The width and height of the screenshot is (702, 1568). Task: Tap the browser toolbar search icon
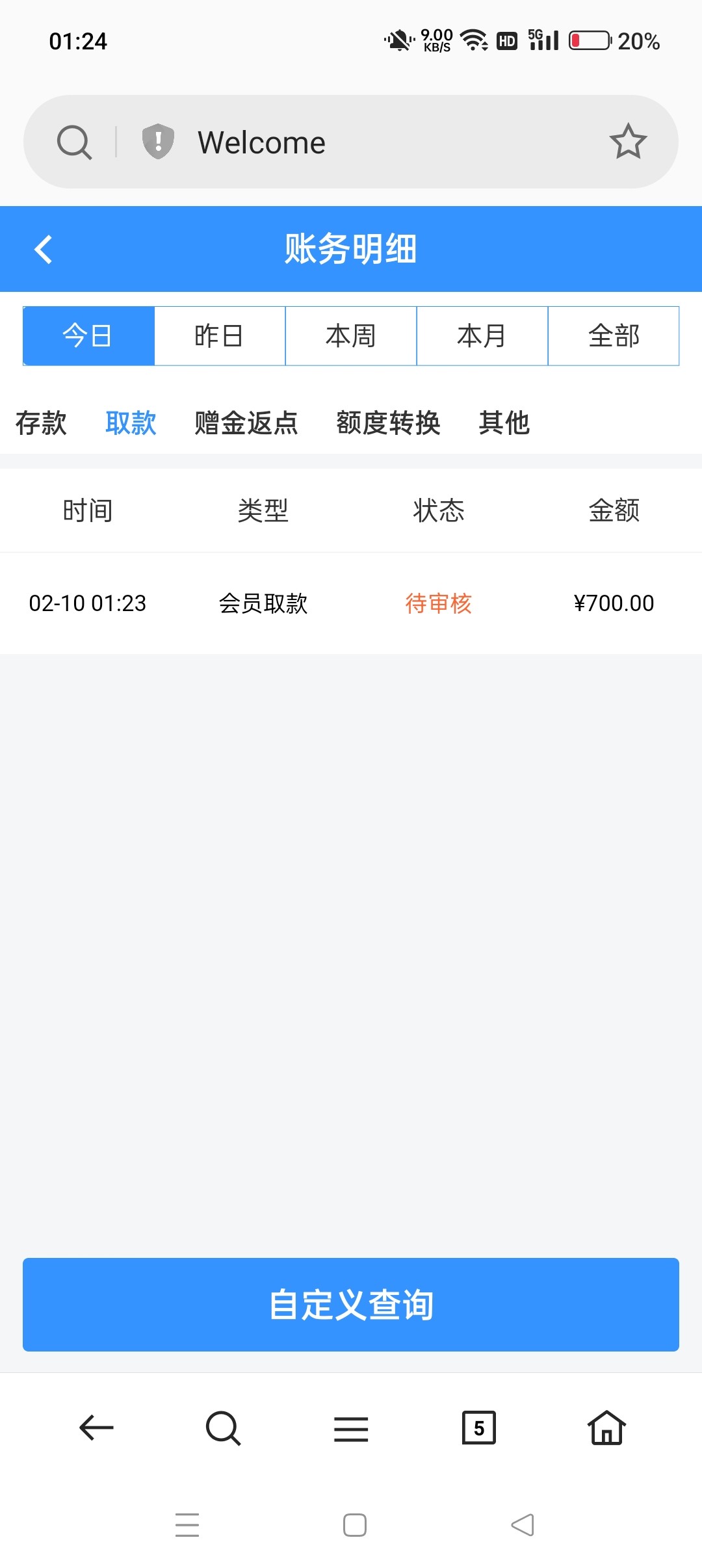(x=223, y=1428)
